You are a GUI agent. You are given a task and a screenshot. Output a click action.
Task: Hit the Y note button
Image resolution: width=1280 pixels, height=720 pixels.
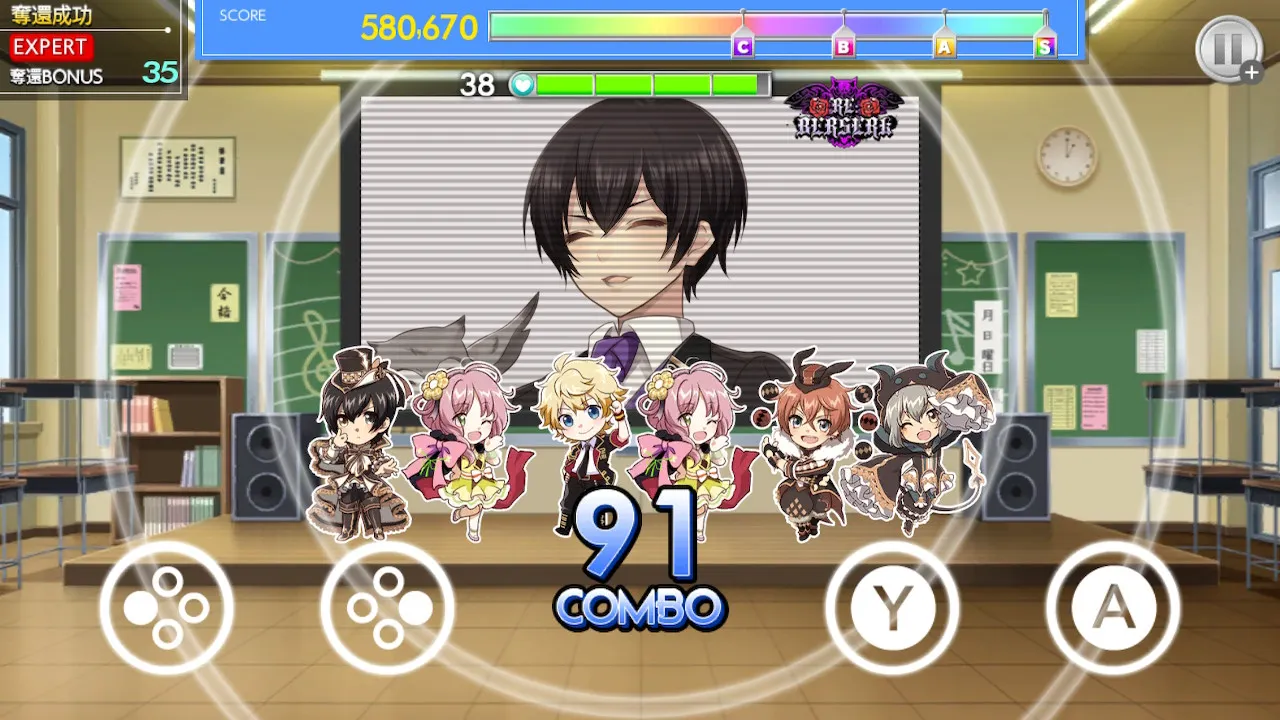(892, 607)
